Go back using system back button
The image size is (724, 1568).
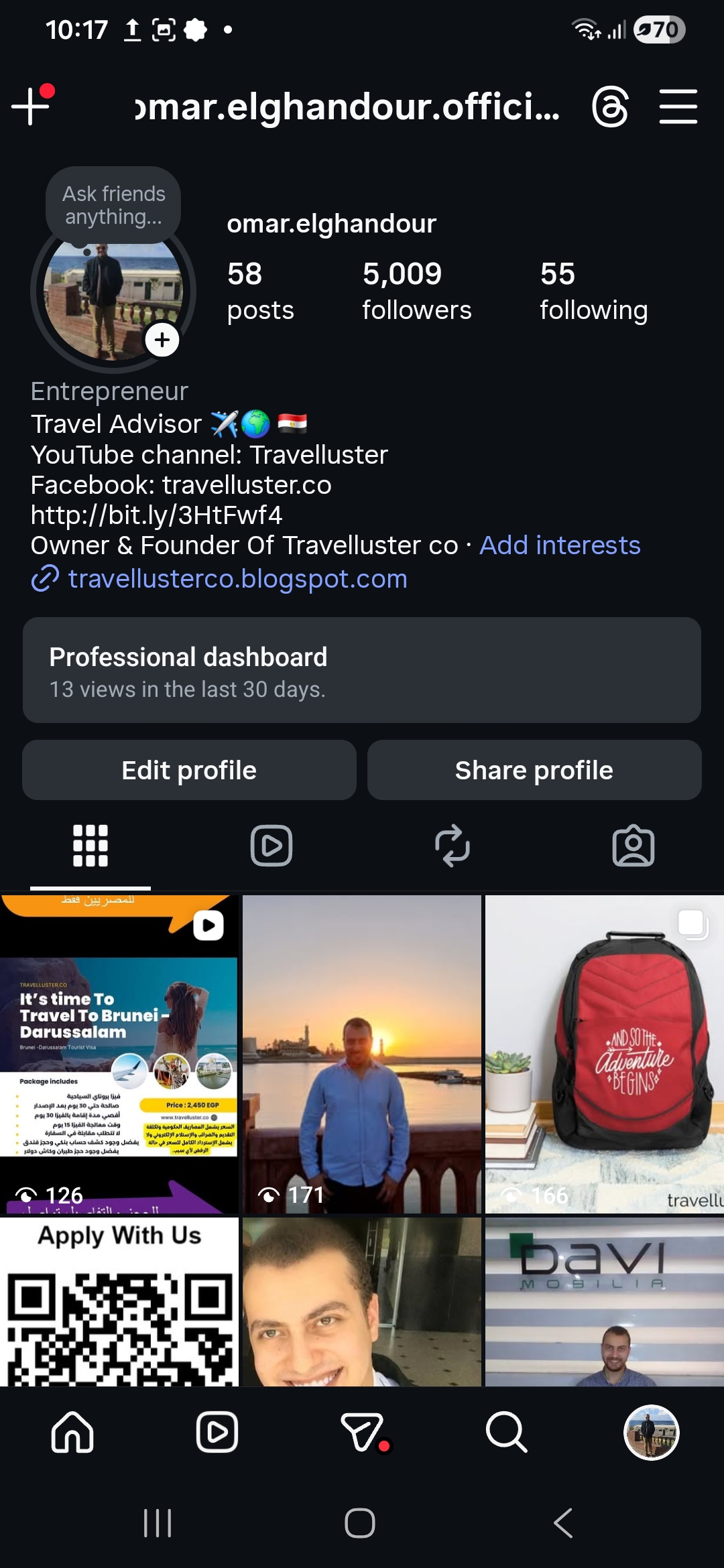[x=563, y=1523]
